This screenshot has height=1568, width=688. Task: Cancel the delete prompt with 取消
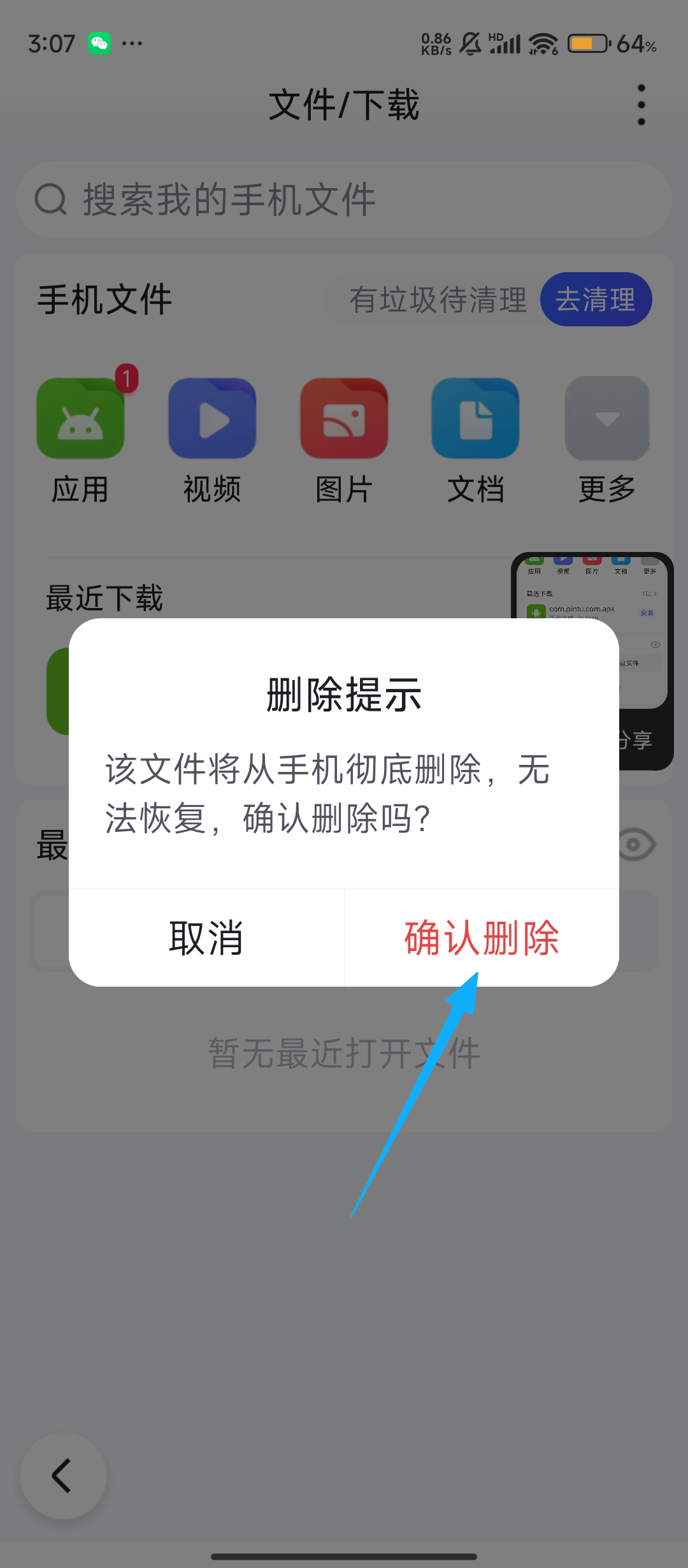[206, 938]
